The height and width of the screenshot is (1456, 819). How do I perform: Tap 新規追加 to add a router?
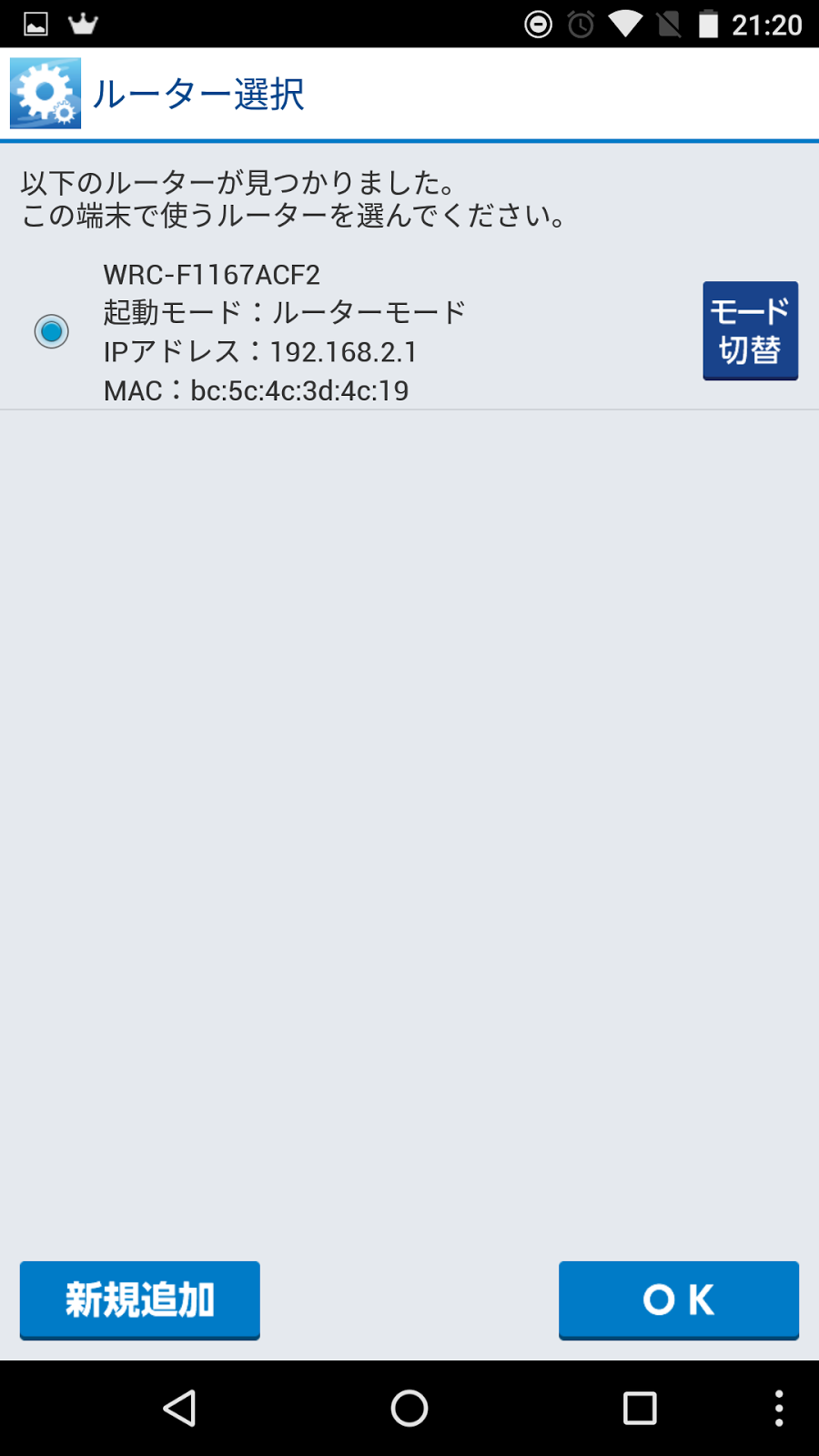140,1299
